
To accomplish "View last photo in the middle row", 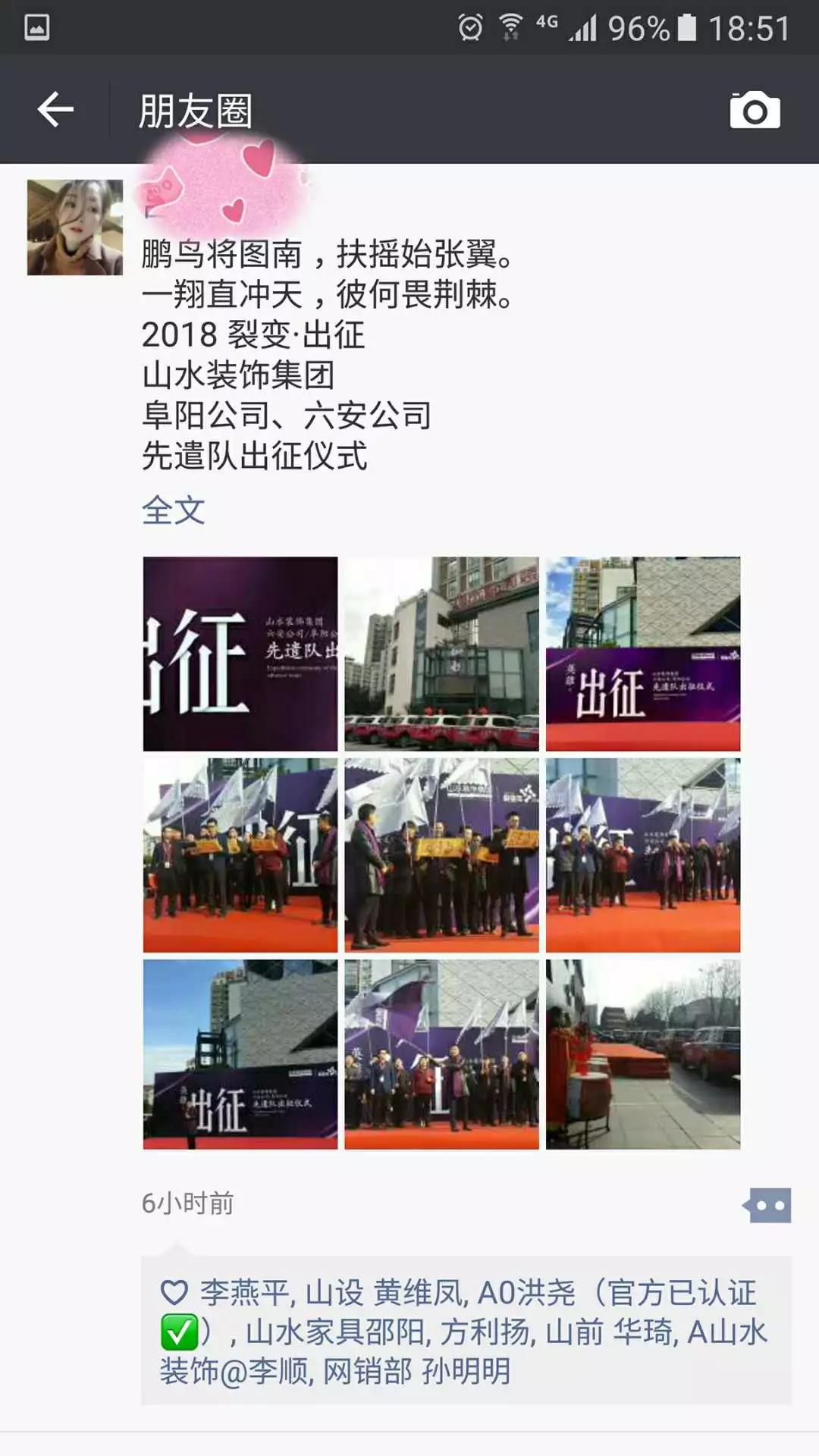I will 643,855.
